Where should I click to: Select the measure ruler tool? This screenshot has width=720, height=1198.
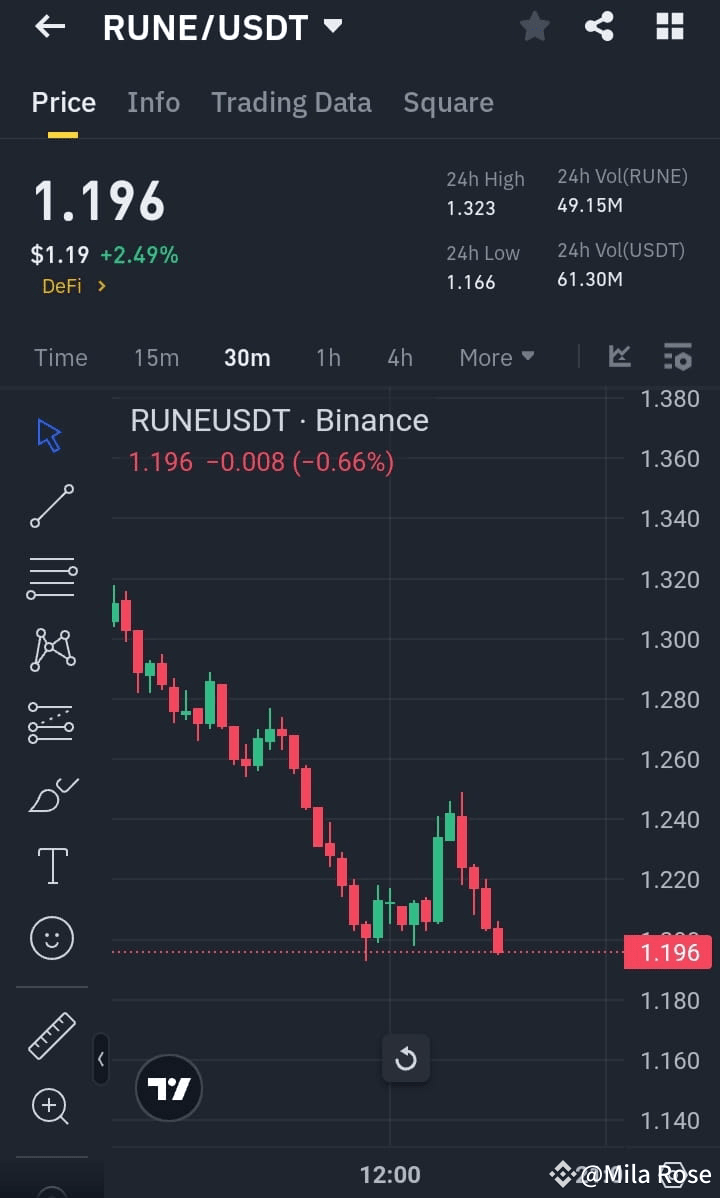51,1034
